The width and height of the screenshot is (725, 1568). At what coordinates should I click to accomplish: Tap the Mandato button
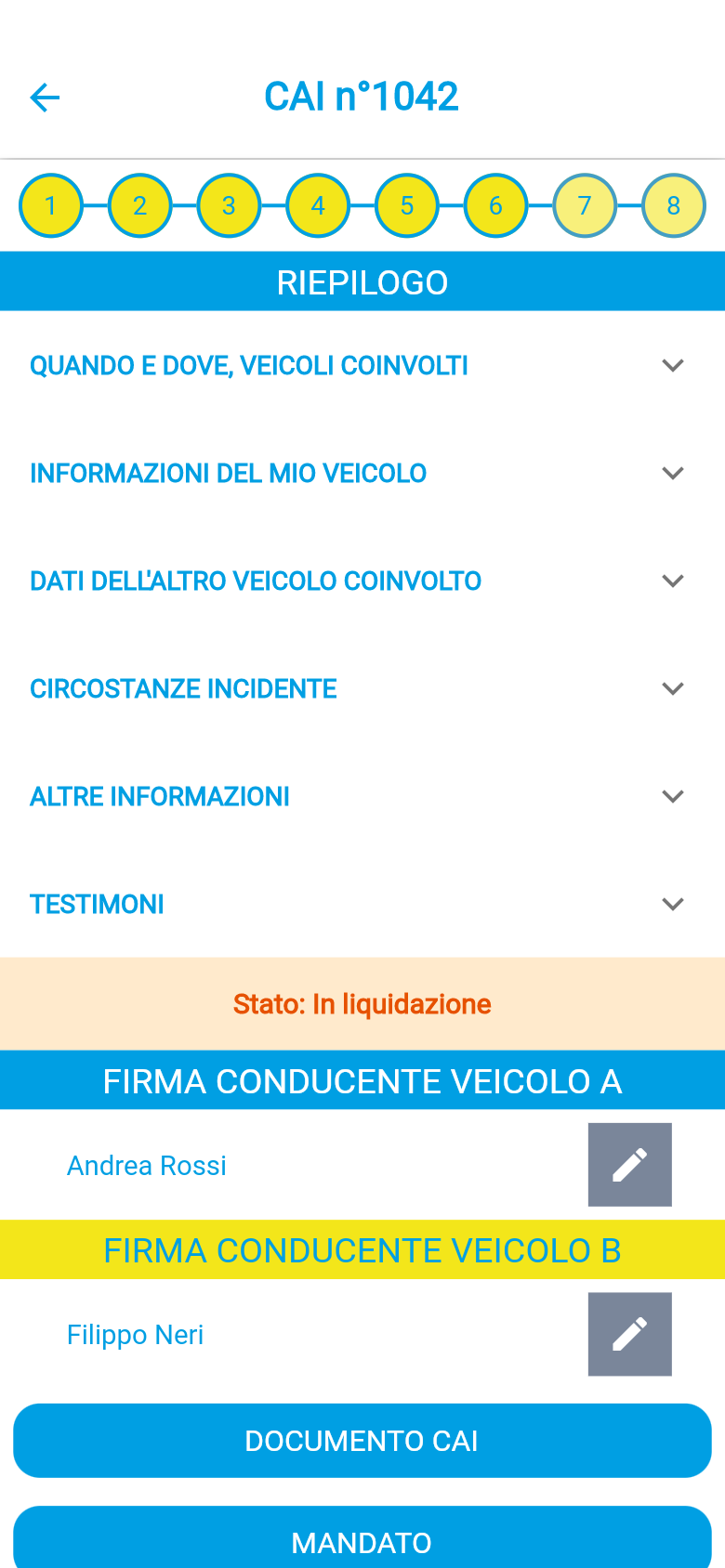coord(362,1537)
